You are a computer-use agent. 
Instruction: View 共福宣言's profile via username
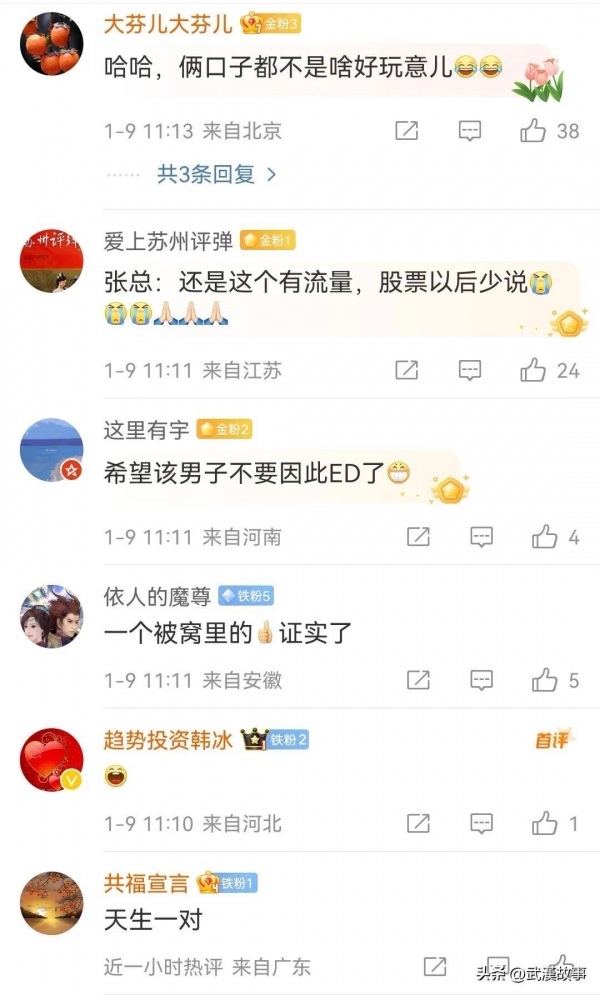tap(146, 883)
